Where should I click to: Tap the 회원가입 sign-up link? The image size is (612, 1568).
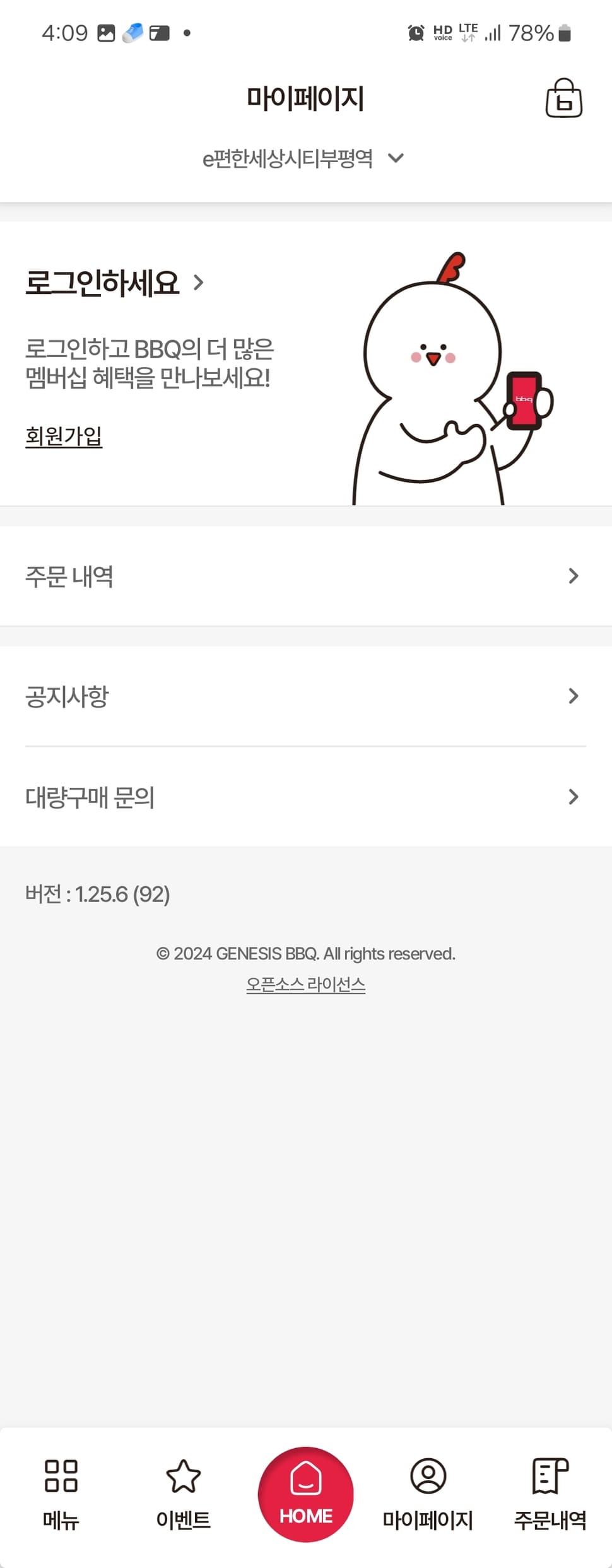point(64,436)
